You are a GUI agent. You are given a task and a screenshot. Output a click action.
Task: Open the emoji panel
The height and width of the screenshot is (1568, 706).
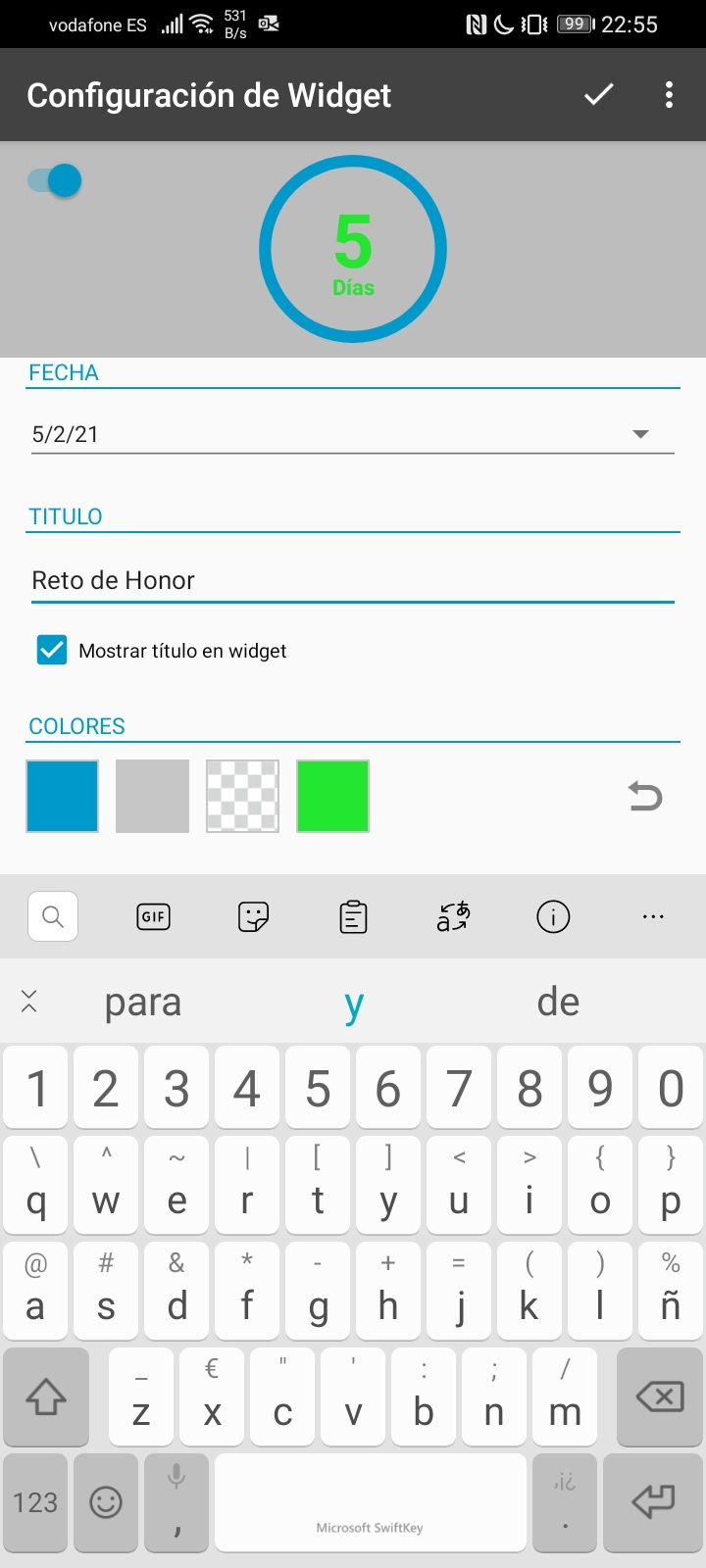coord(105,1502)
